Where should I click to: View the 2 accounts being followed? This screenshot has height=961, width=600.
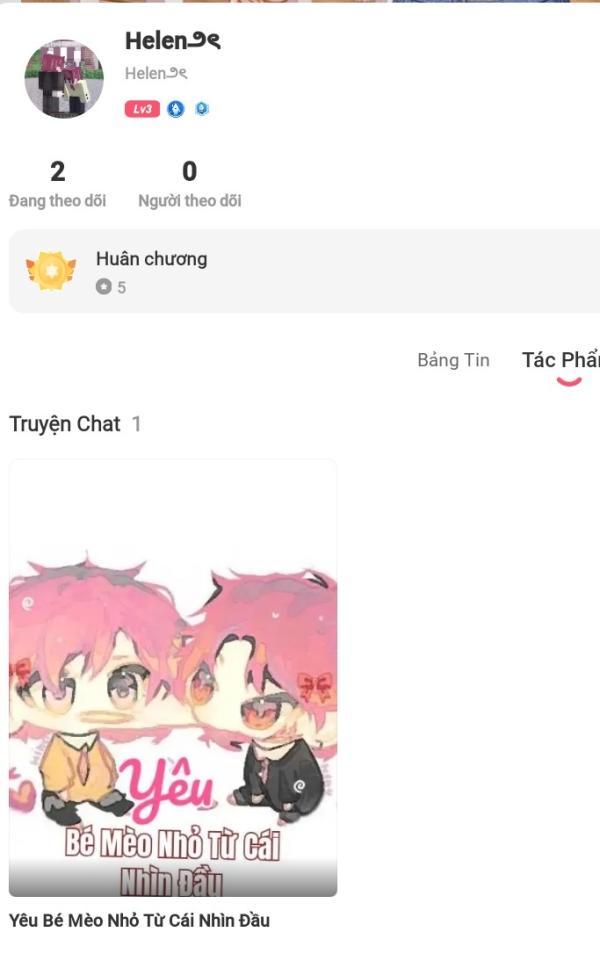pyautogui.click(x=58, y=184)
